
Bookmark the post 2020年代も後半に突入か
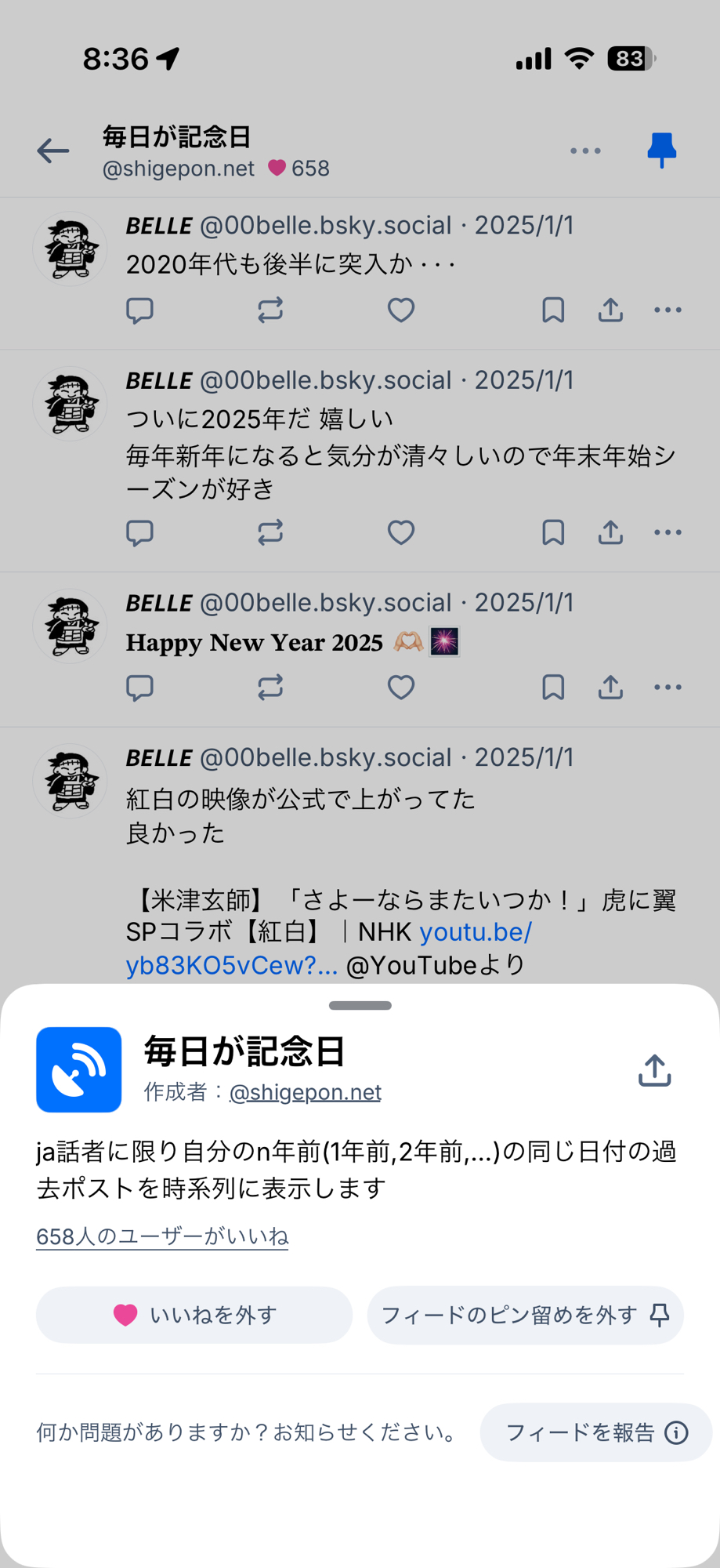(553, 310)
